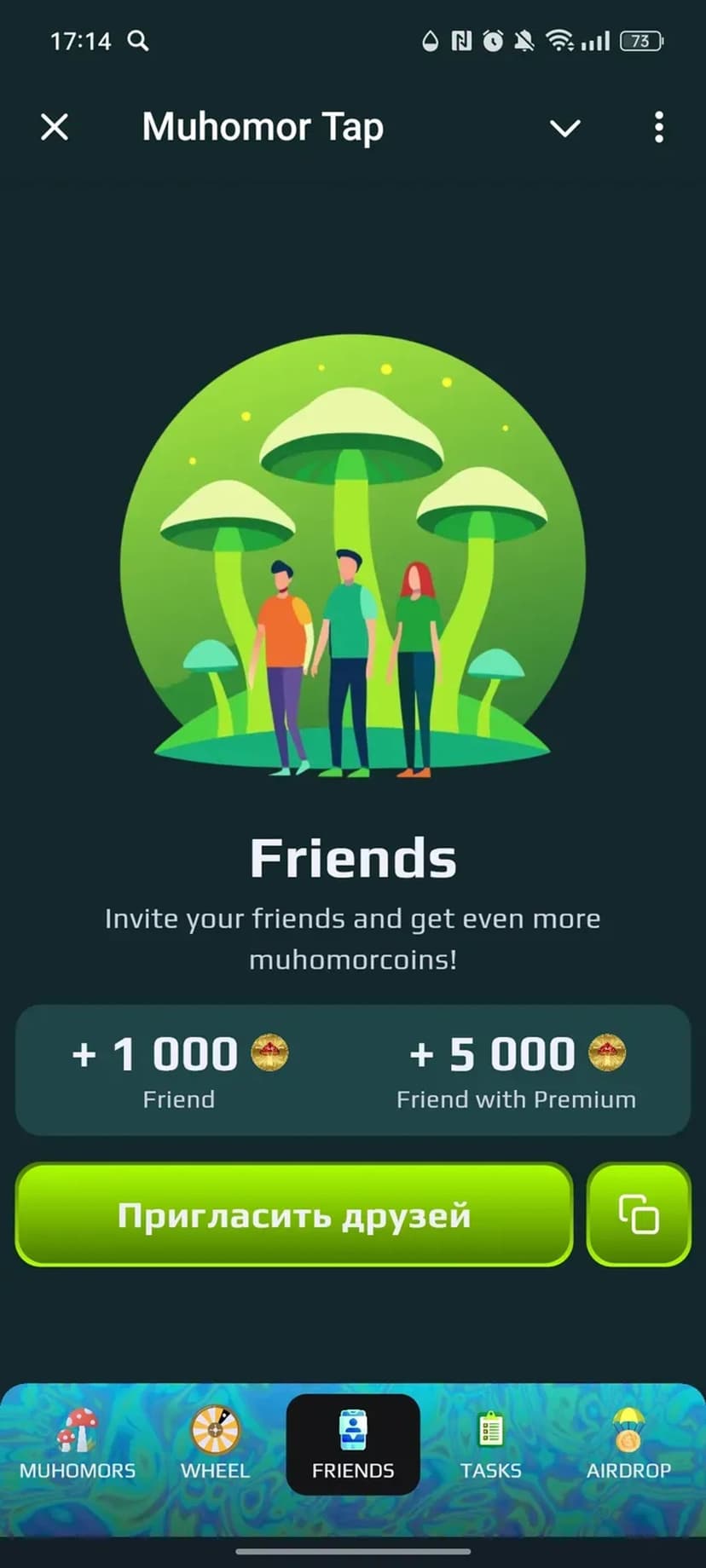Open the three-dot overflow menu
Viewport: 706px width, 1568px height.
pos(658,128)
